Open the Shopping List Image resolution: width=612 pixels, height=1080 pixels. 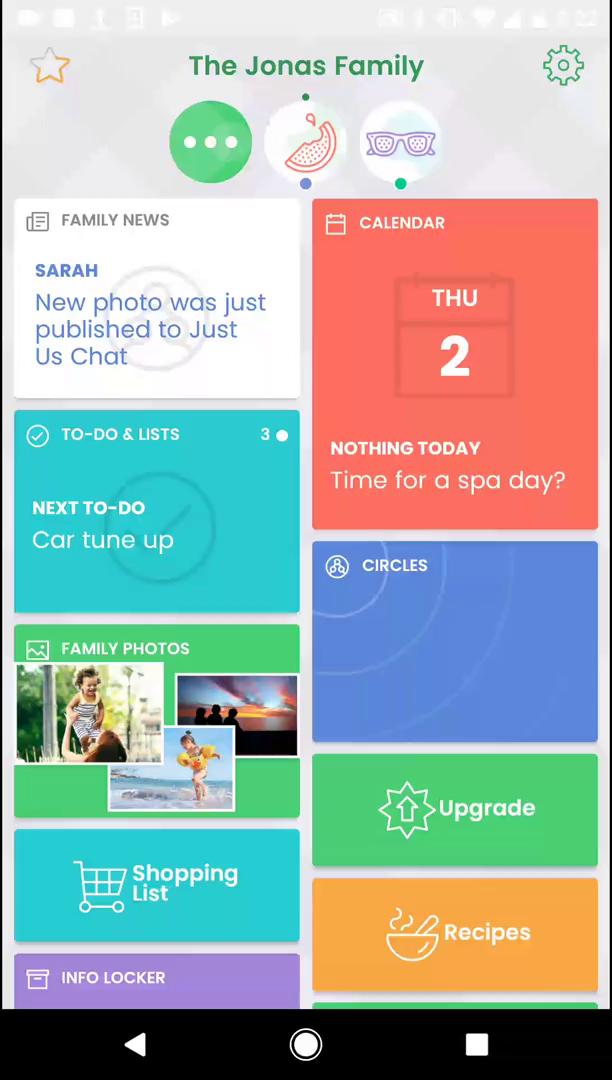click(157, 885)
